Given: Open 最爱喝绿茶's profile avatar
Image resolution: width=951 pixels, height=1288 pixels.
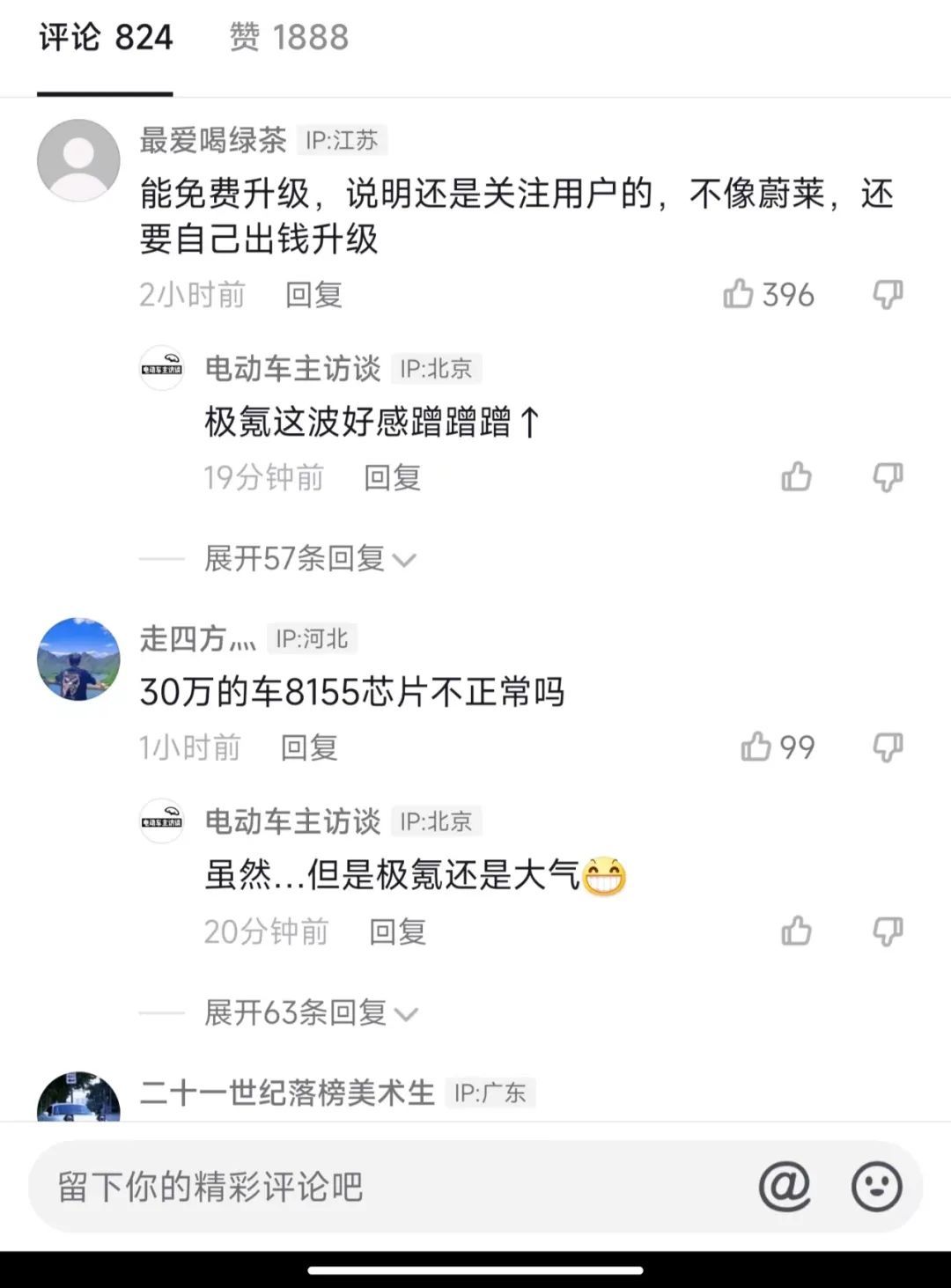Looking at the screenshot, I should [78, 160].
